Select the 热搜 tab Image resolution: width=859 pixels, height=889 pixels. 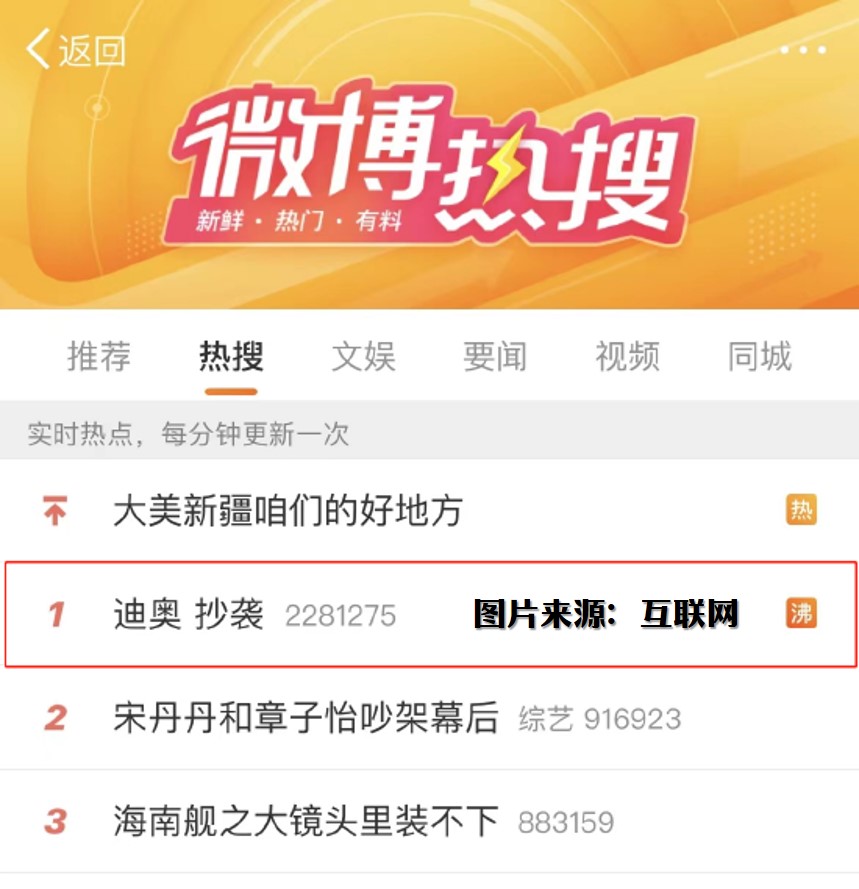coord(231,357)
